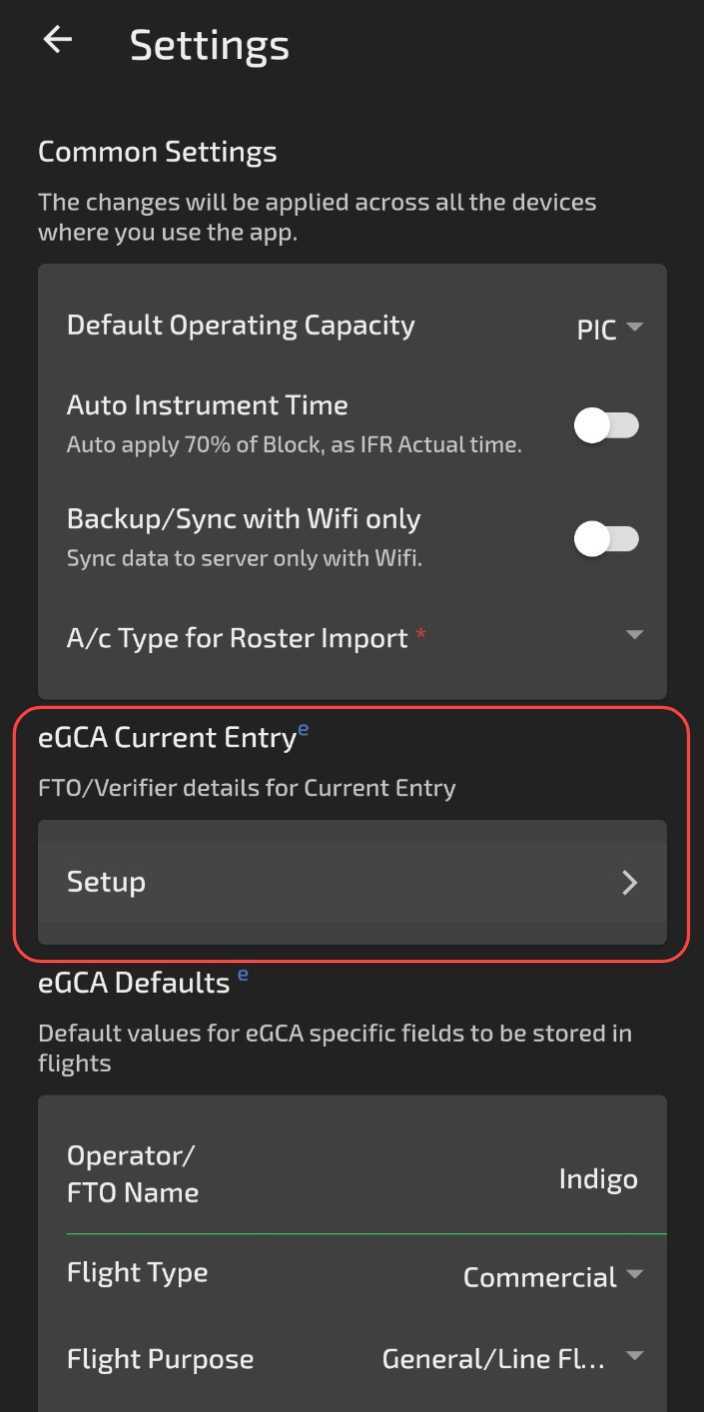Edit the Operator/FTO Name field

[x=352, y=1174]
